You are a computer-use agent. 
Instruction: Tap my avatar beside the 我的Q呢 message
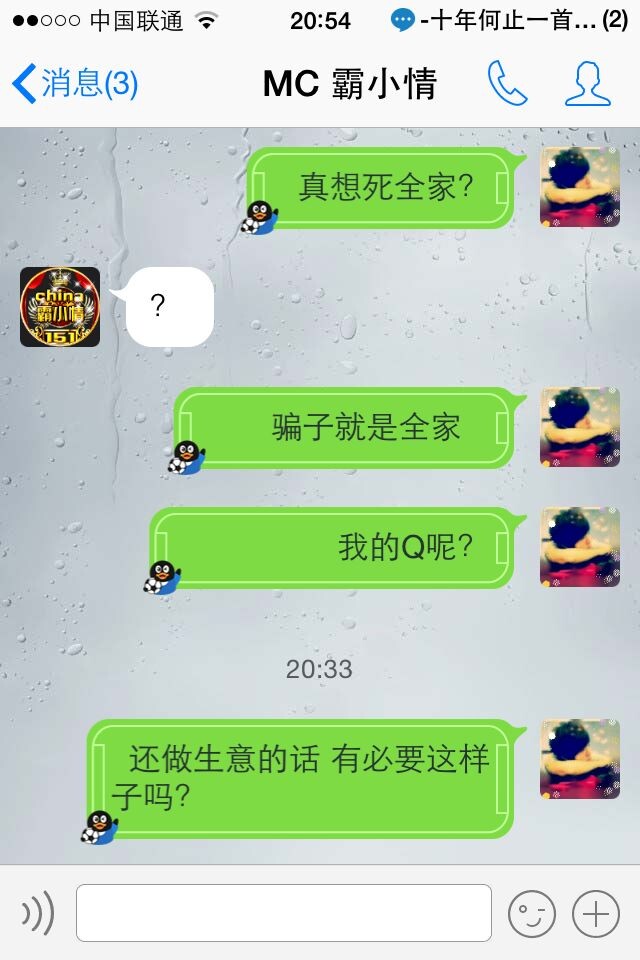click(x=580, y=547)
